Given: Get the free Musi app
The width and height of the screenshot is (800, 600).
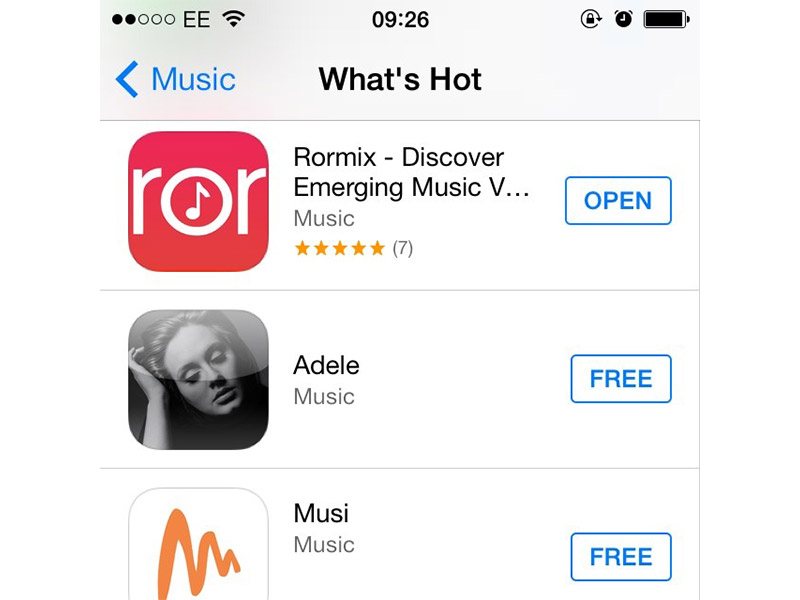Looking at the screenshot, I should click(620, 557).
